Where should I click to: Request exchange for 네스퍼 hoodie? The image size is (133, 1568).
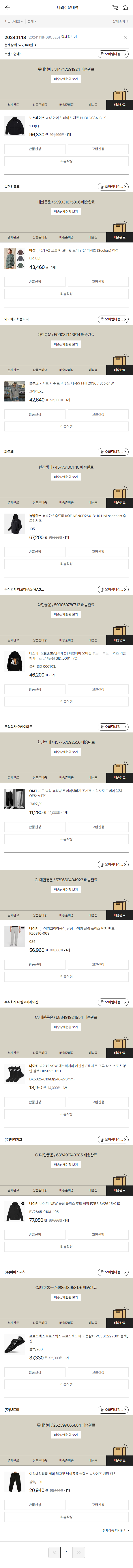(98, 689)
